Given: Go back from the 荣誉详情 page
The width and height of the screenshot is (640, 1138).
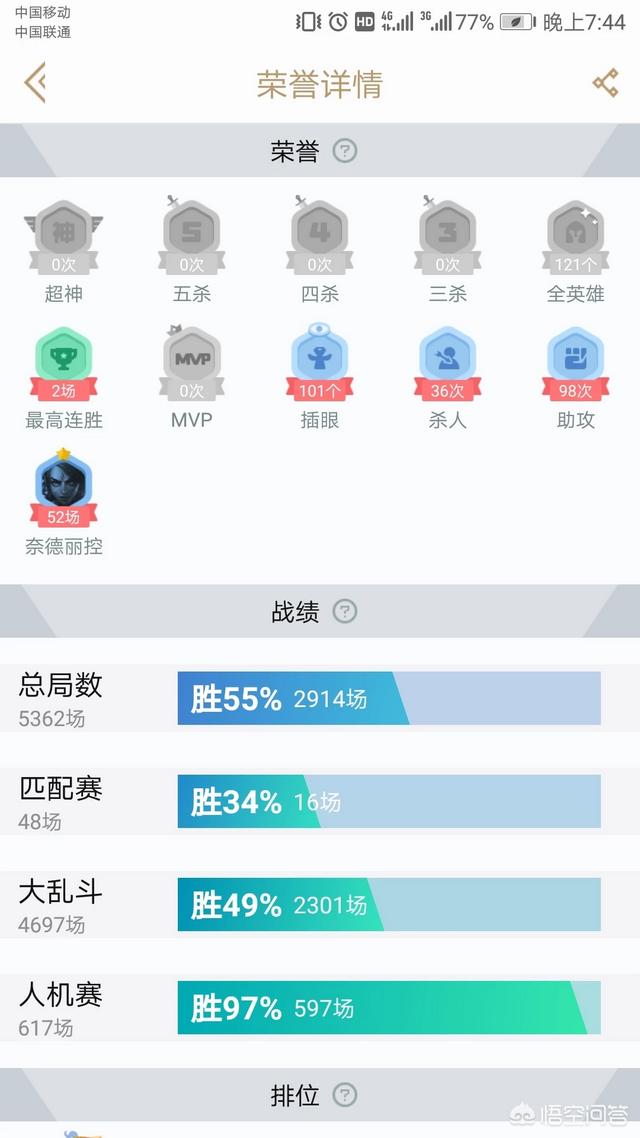Looking at the screenshot, I should point(35,82).
